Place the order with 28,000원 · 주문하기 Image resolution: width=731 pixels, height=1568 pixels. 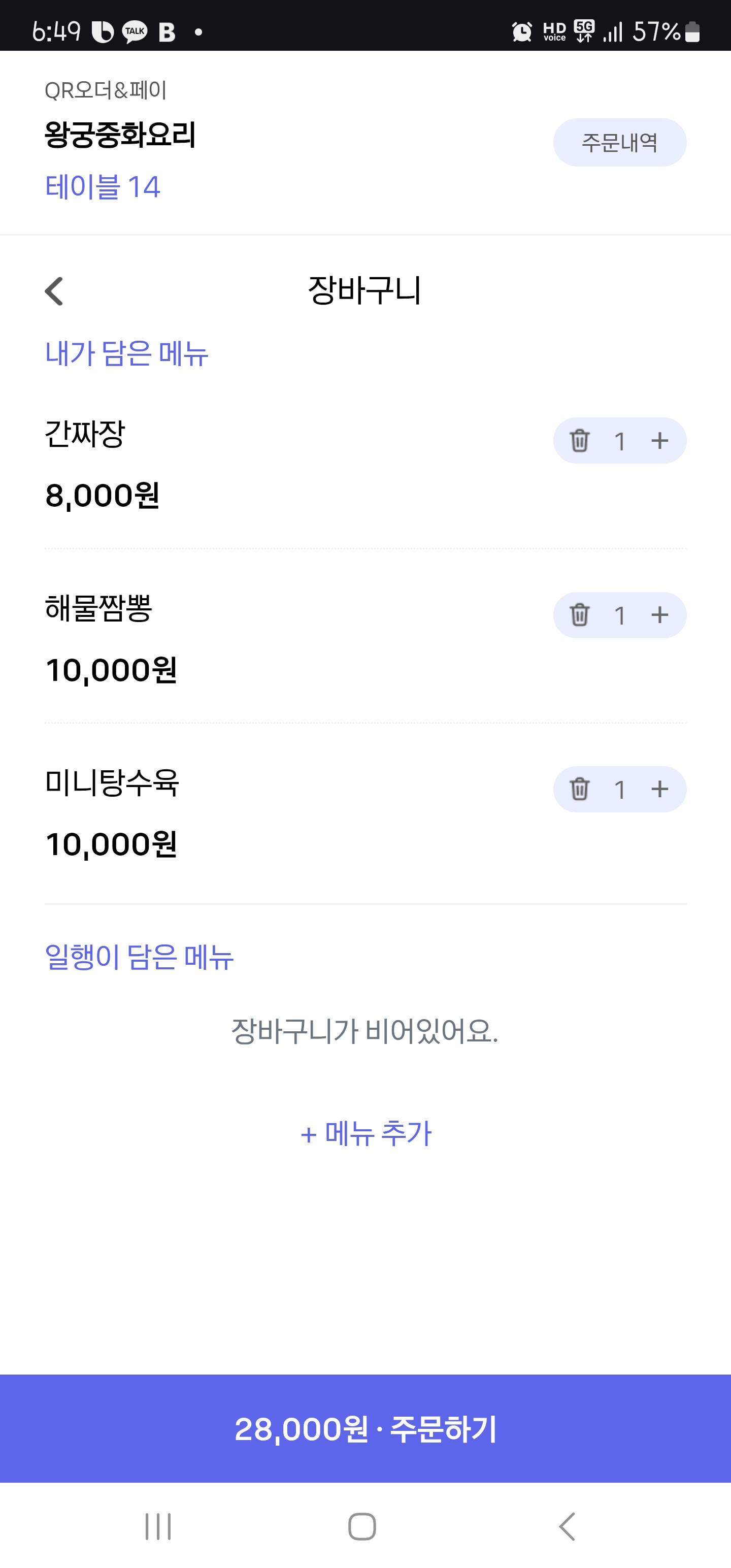pyautogui.click(x=365, y=1428)
